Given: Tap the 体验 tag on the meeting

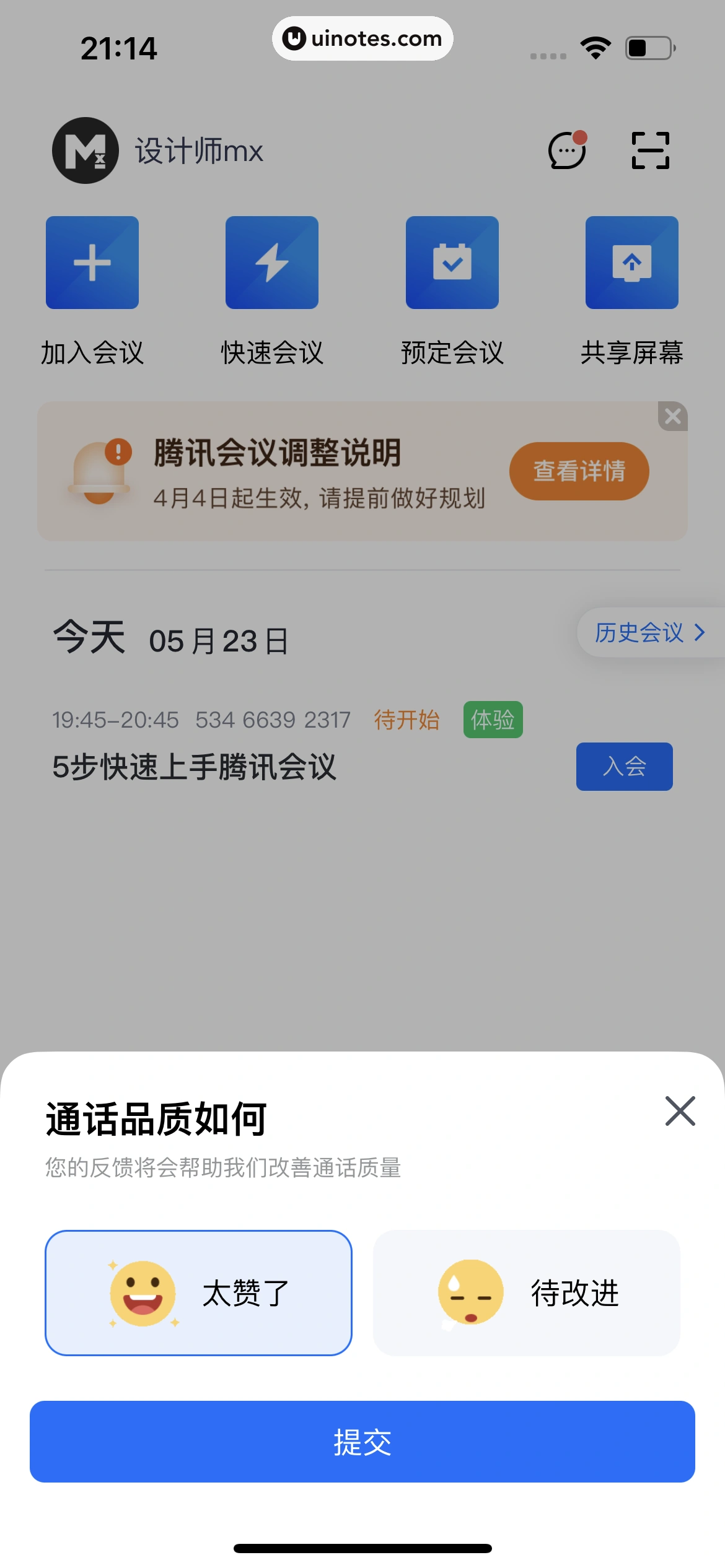Looking at the screenshot, I should tap(494, 720).
